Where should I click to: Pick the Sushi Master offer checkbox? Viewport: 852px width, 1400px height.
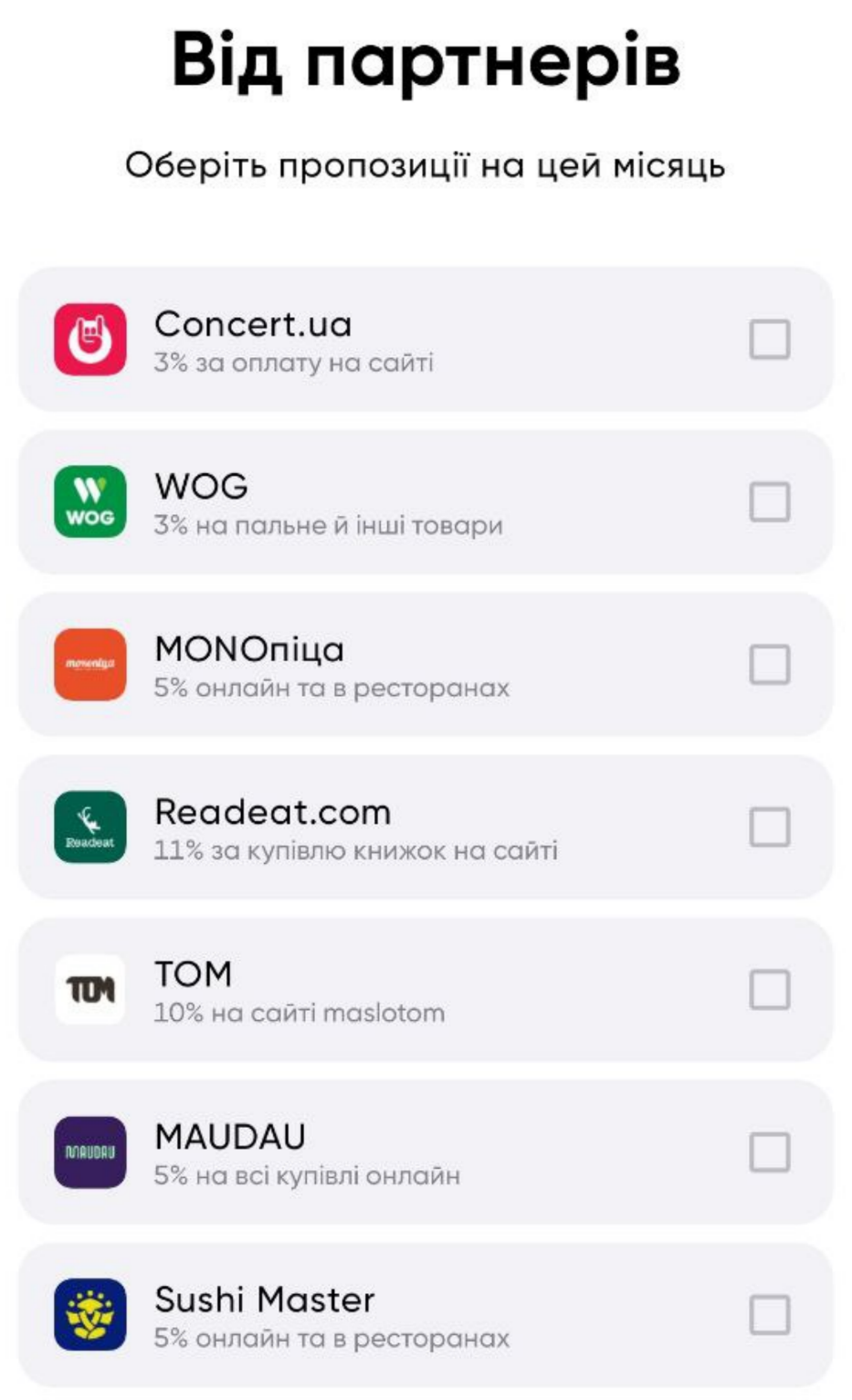[769, 1315]
